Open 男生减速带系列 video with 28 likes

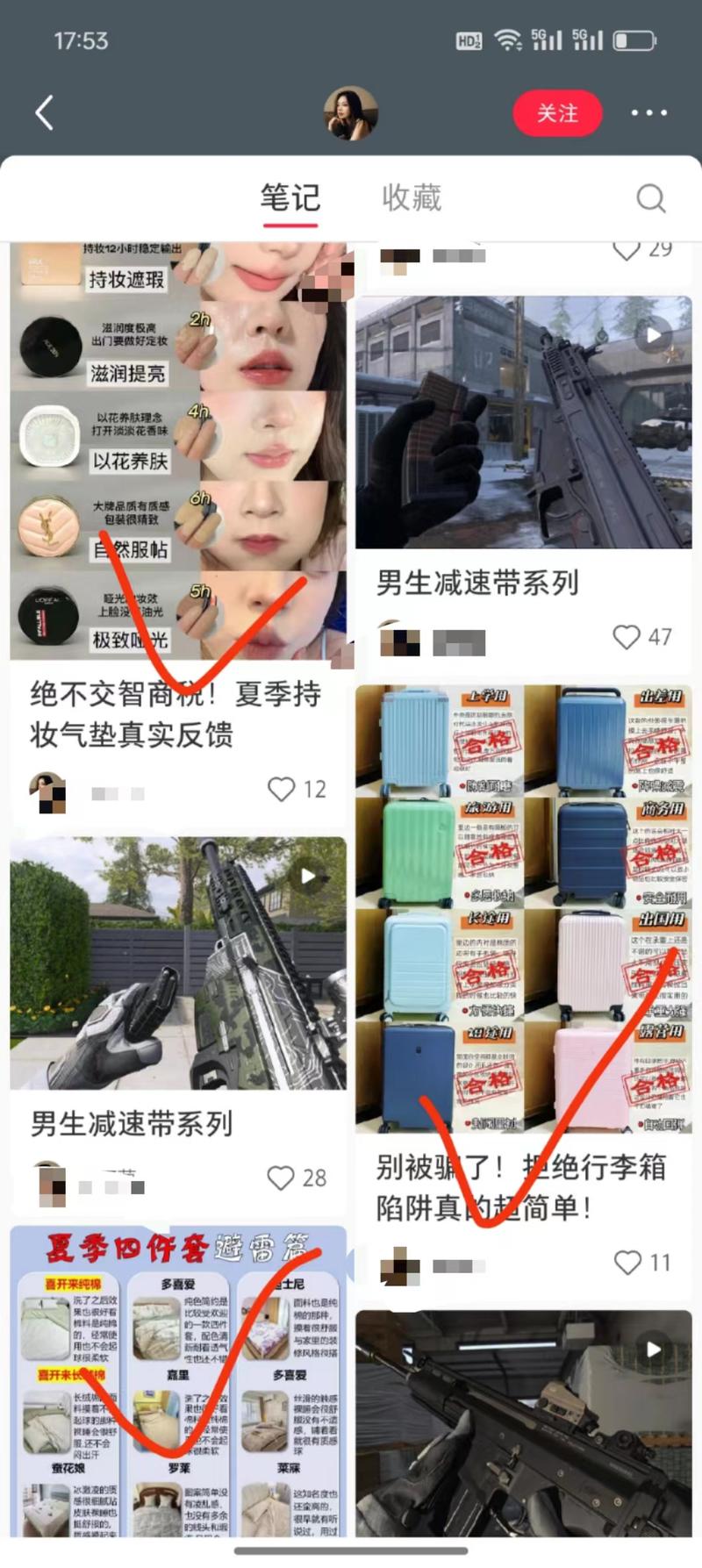point(178,963)
